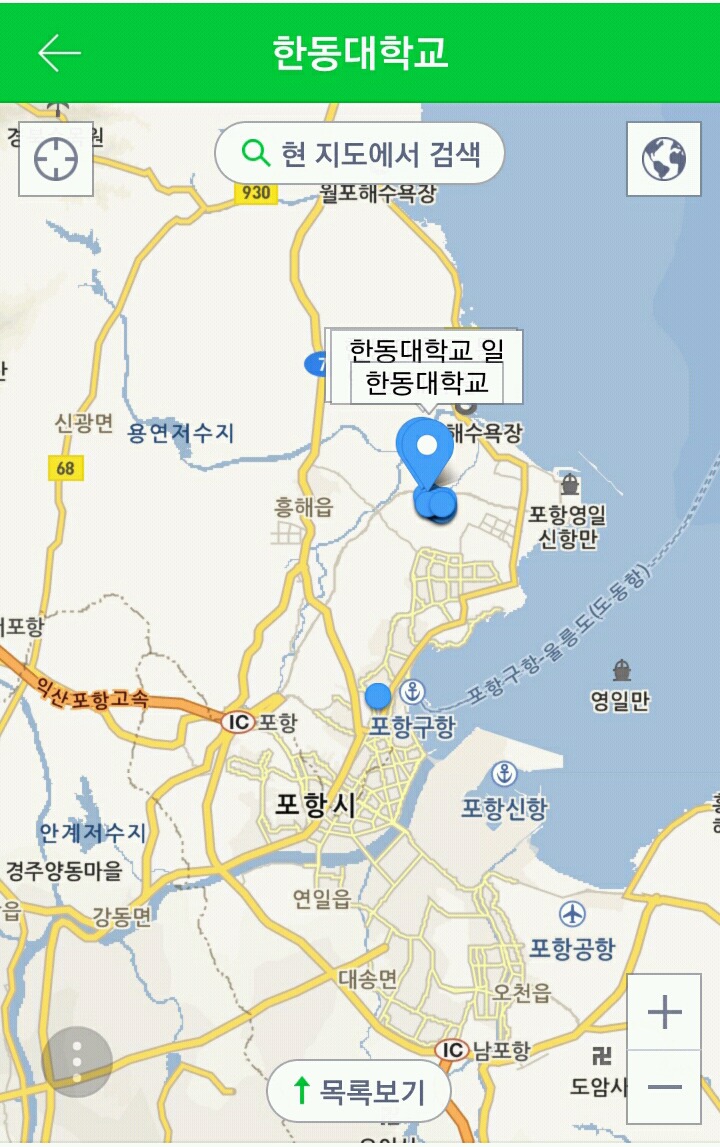Screen dimensions: 720x1147
Task: Open the round three-dot menu button
Action: click(x=77, y=1062)
